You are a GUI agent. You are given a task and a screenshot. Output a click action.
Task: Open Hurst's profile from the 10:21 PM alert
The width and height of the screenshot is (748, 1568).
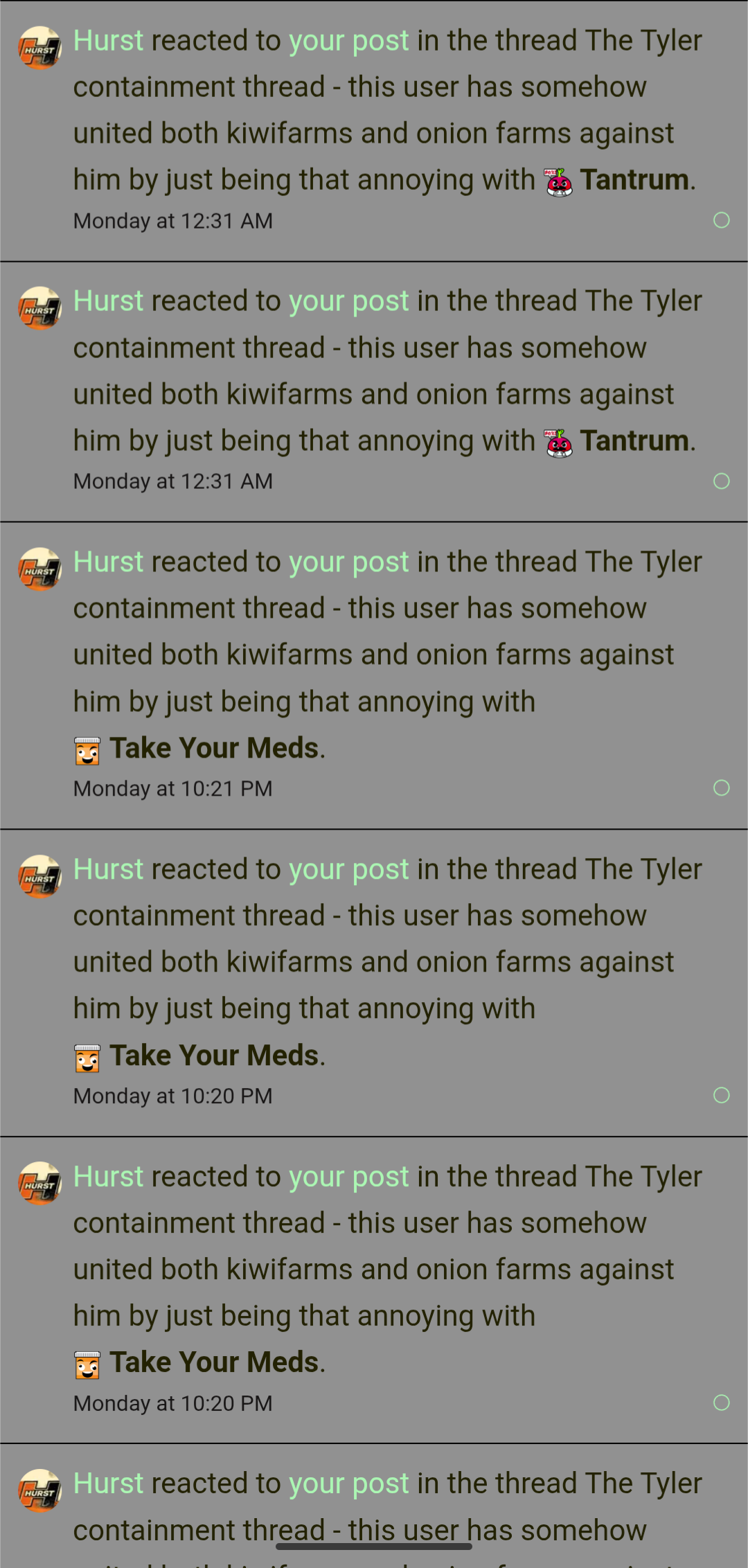(x=108, y=562)
